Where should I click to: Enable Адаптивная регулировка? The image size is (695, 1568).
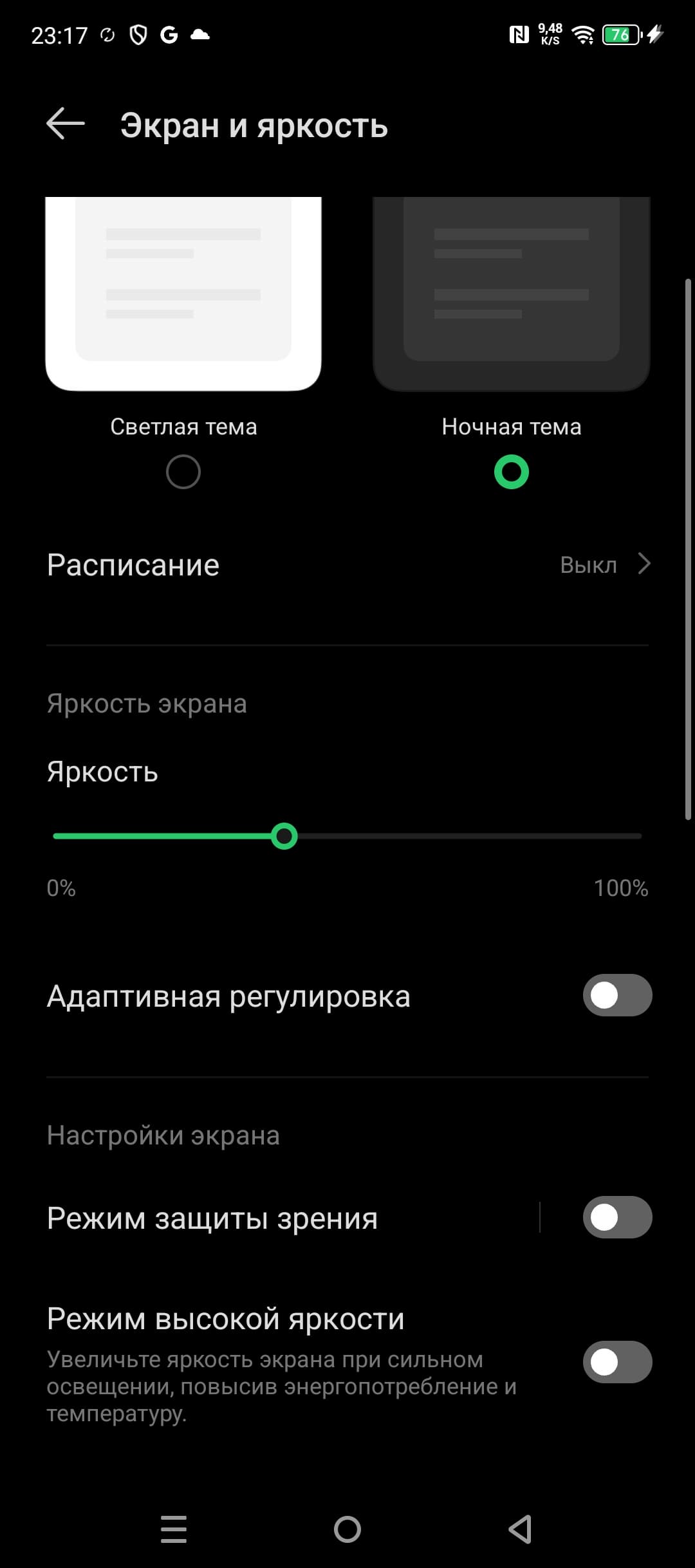coord(617,995)
